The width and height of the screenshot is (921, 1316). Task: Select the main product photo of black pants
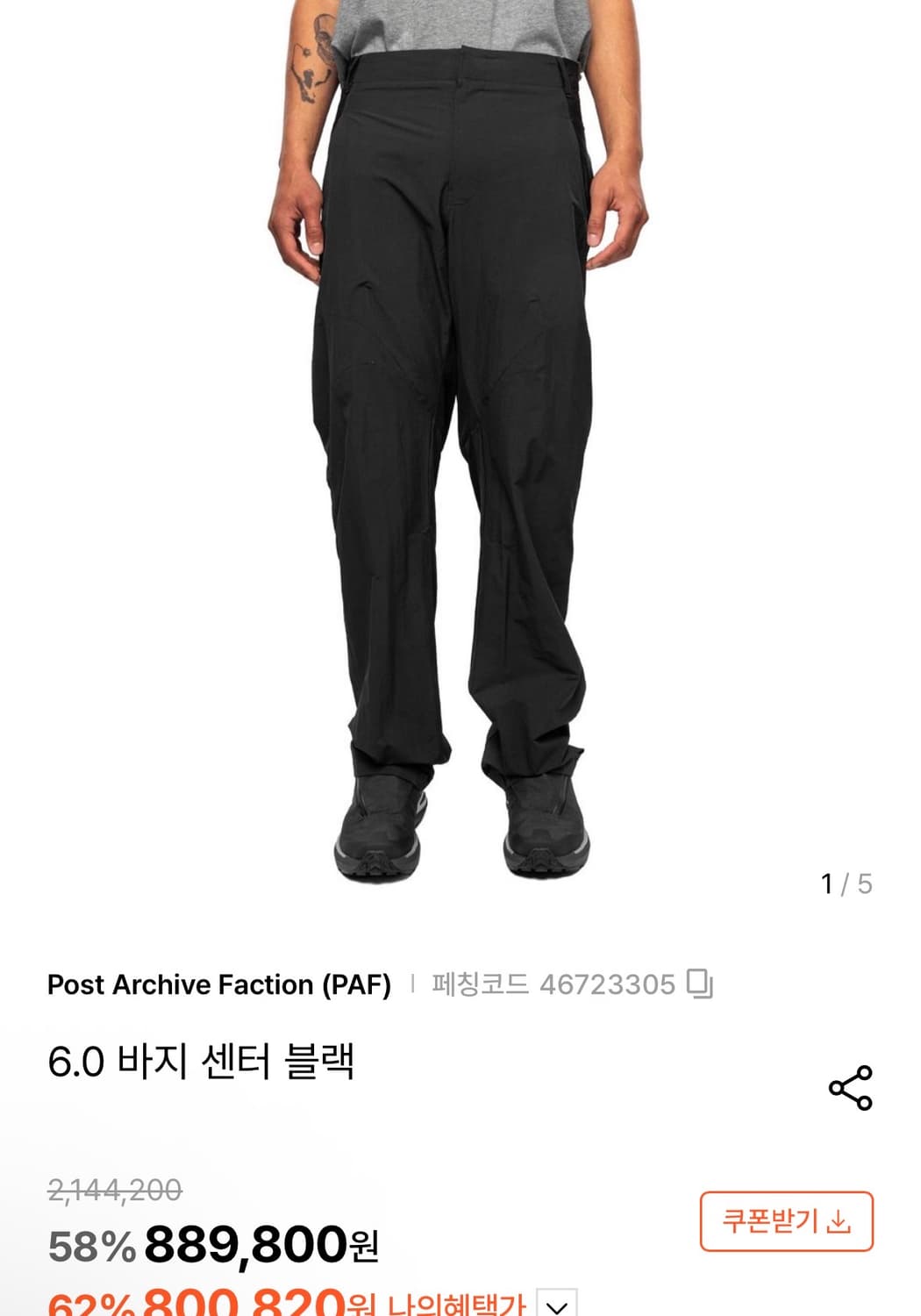[460, 439]
